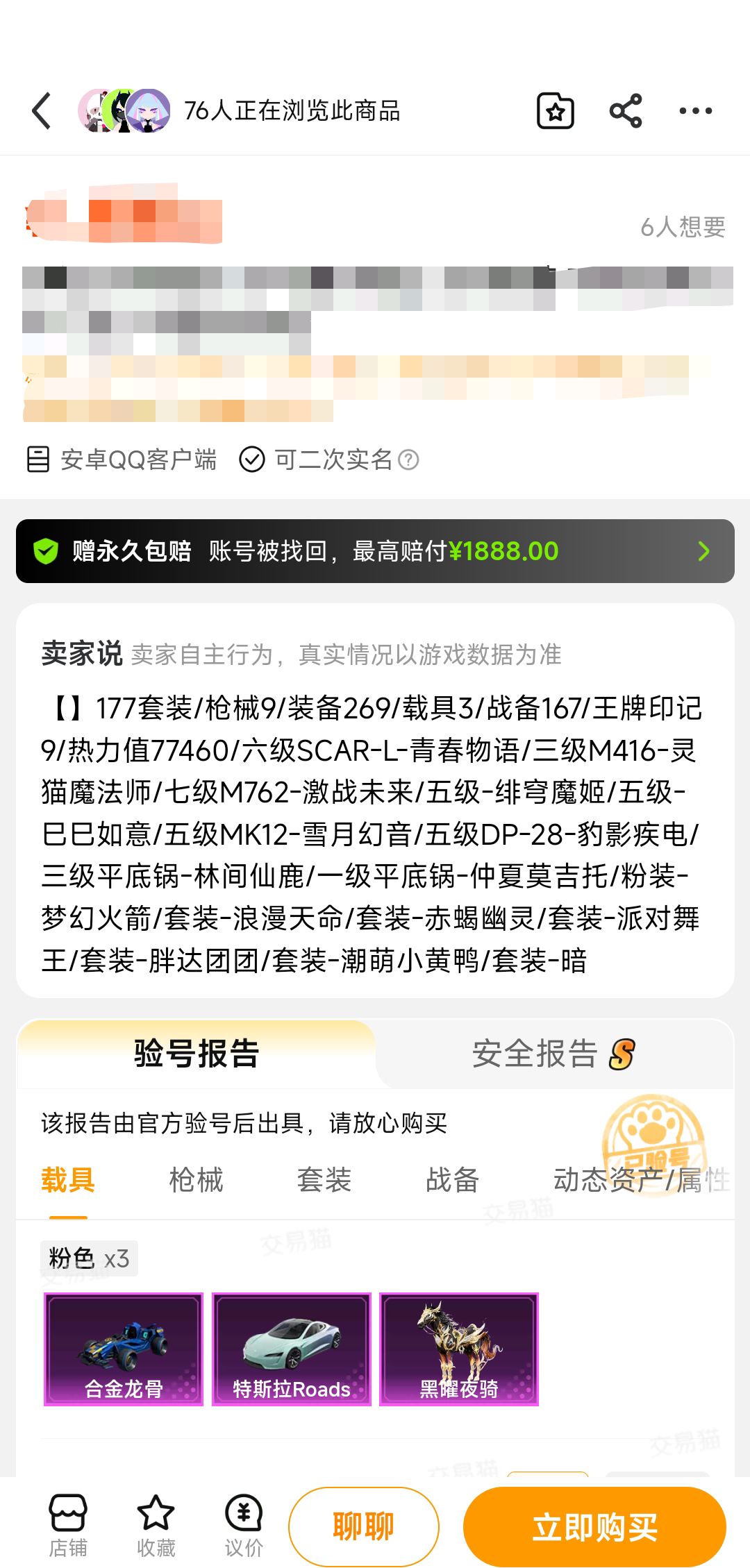Screen dimensions: 750x1568
Task: Open the favorite collection icon in top bar
Action: [556, 110]
